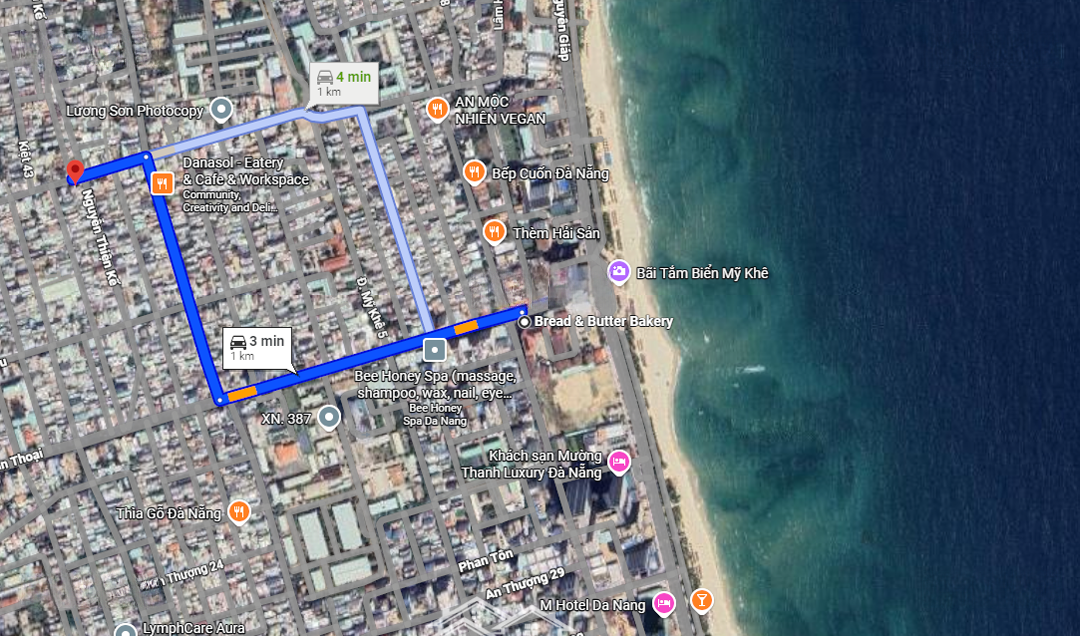Tap the Bread & Butter Bakery start point
The width and height of the screenshot is (1080, 636).
click(525, 321)
